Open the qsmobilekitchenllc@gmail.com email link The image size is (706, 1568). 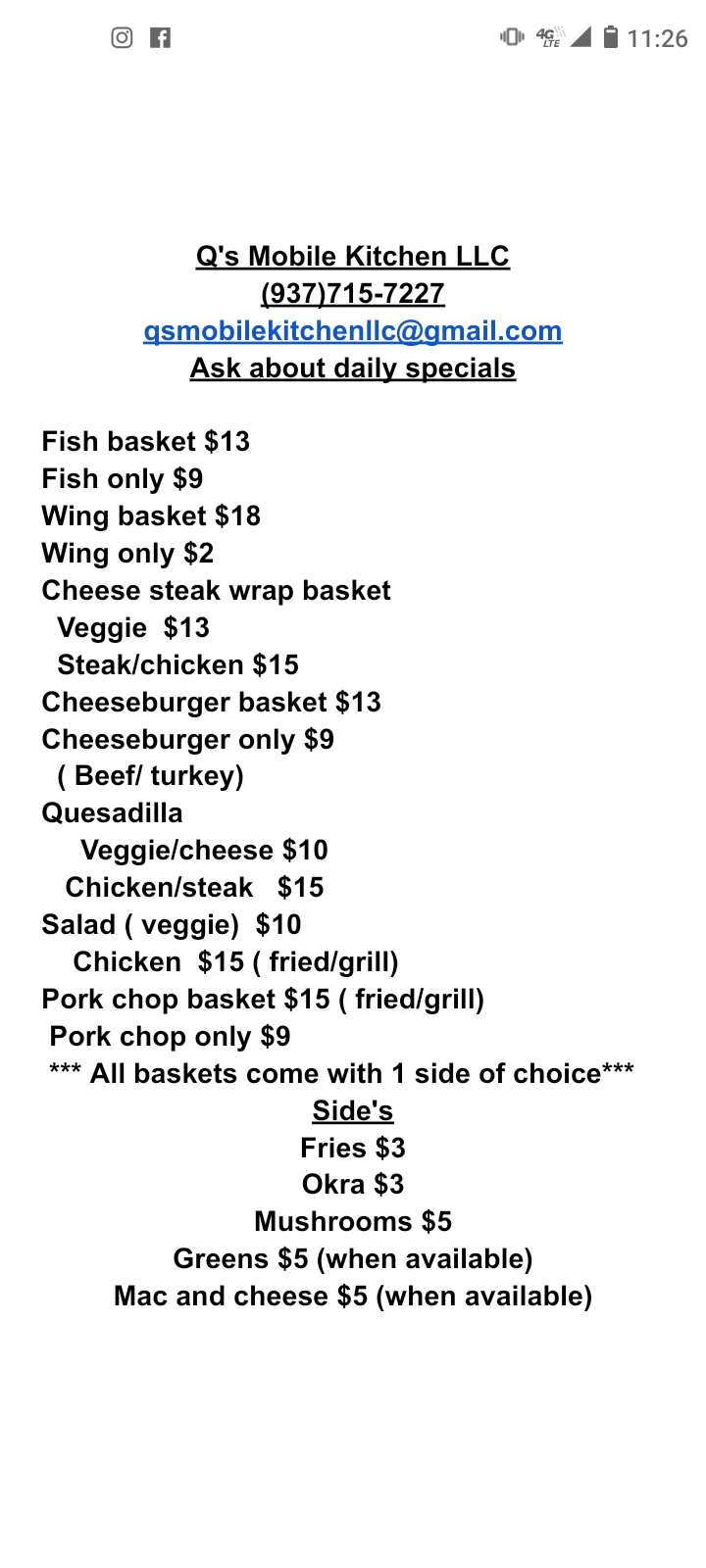353,331
